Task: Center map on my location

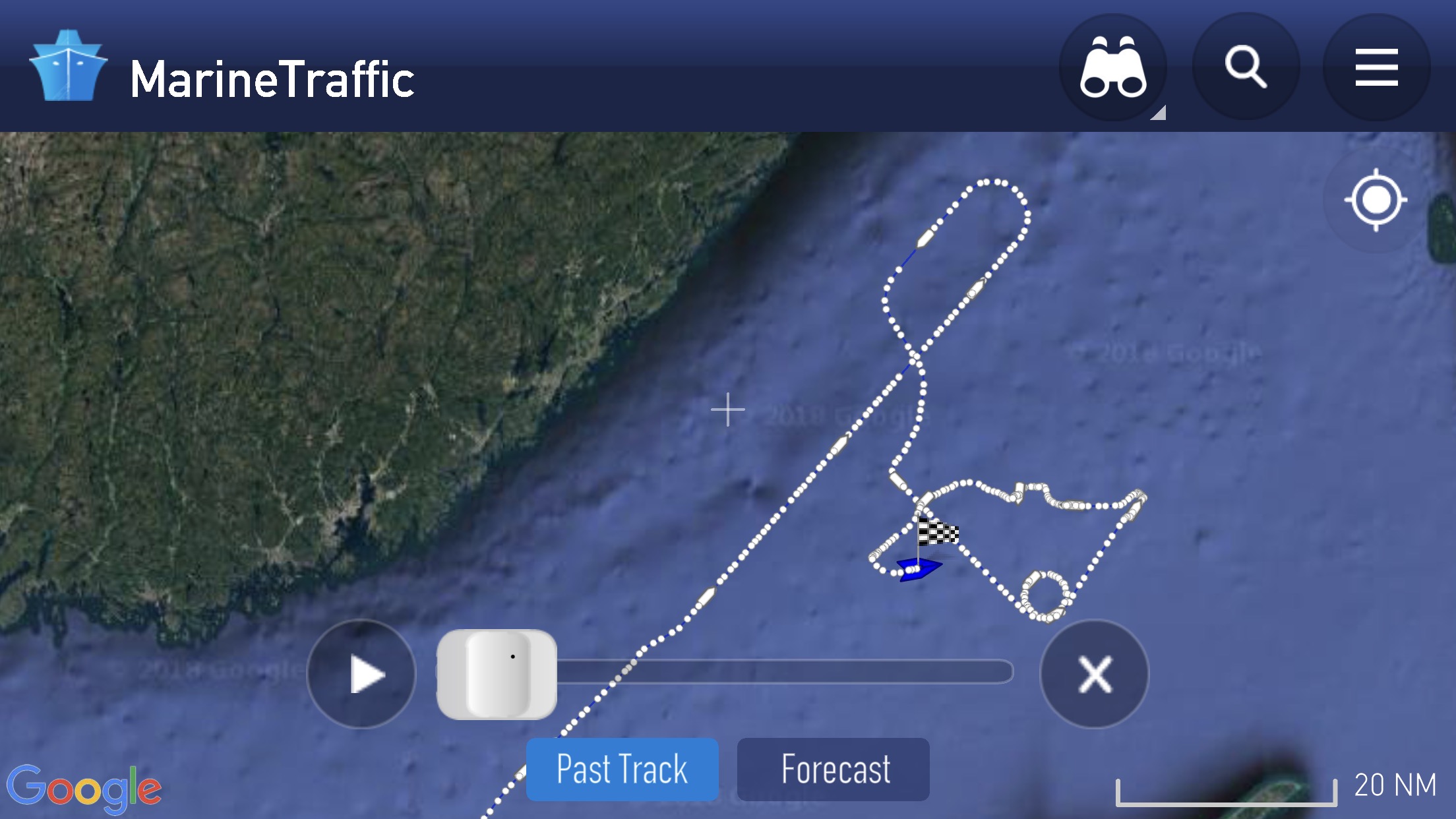Action: (1376, 200)
